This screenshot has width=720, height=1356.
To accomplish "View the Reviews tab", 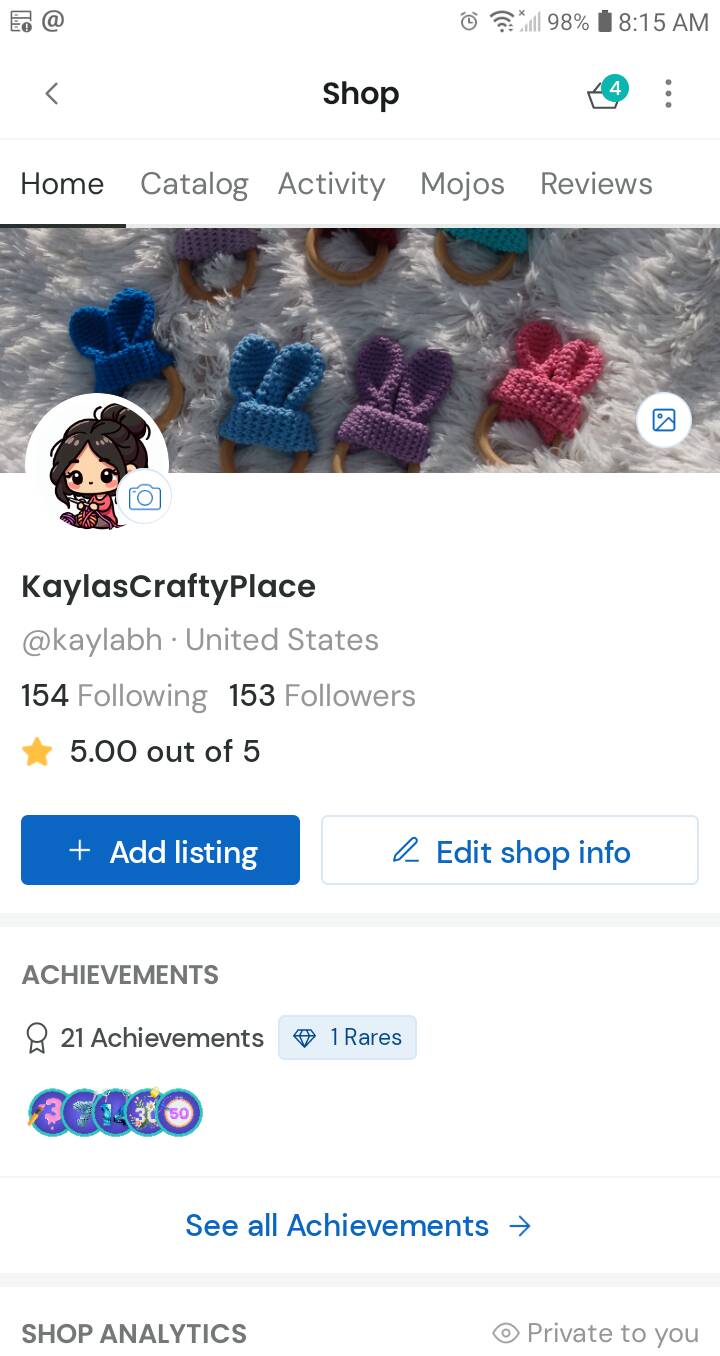I will pos(596,184).
